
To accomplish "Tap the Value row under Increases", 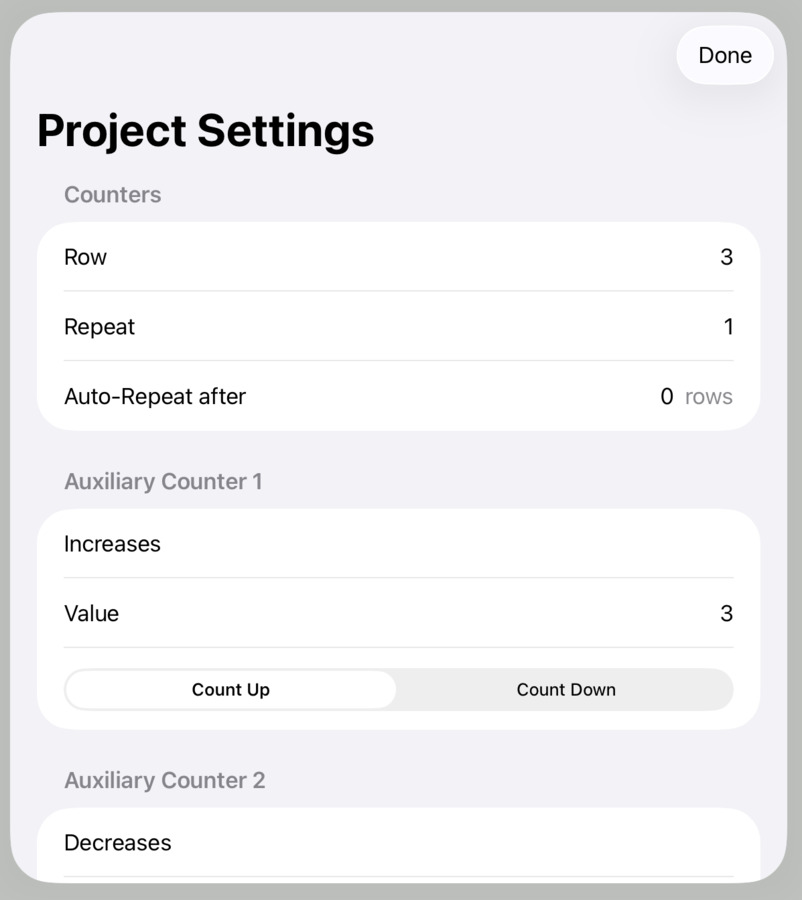I will pyautogui.click(x=398, y=613).
